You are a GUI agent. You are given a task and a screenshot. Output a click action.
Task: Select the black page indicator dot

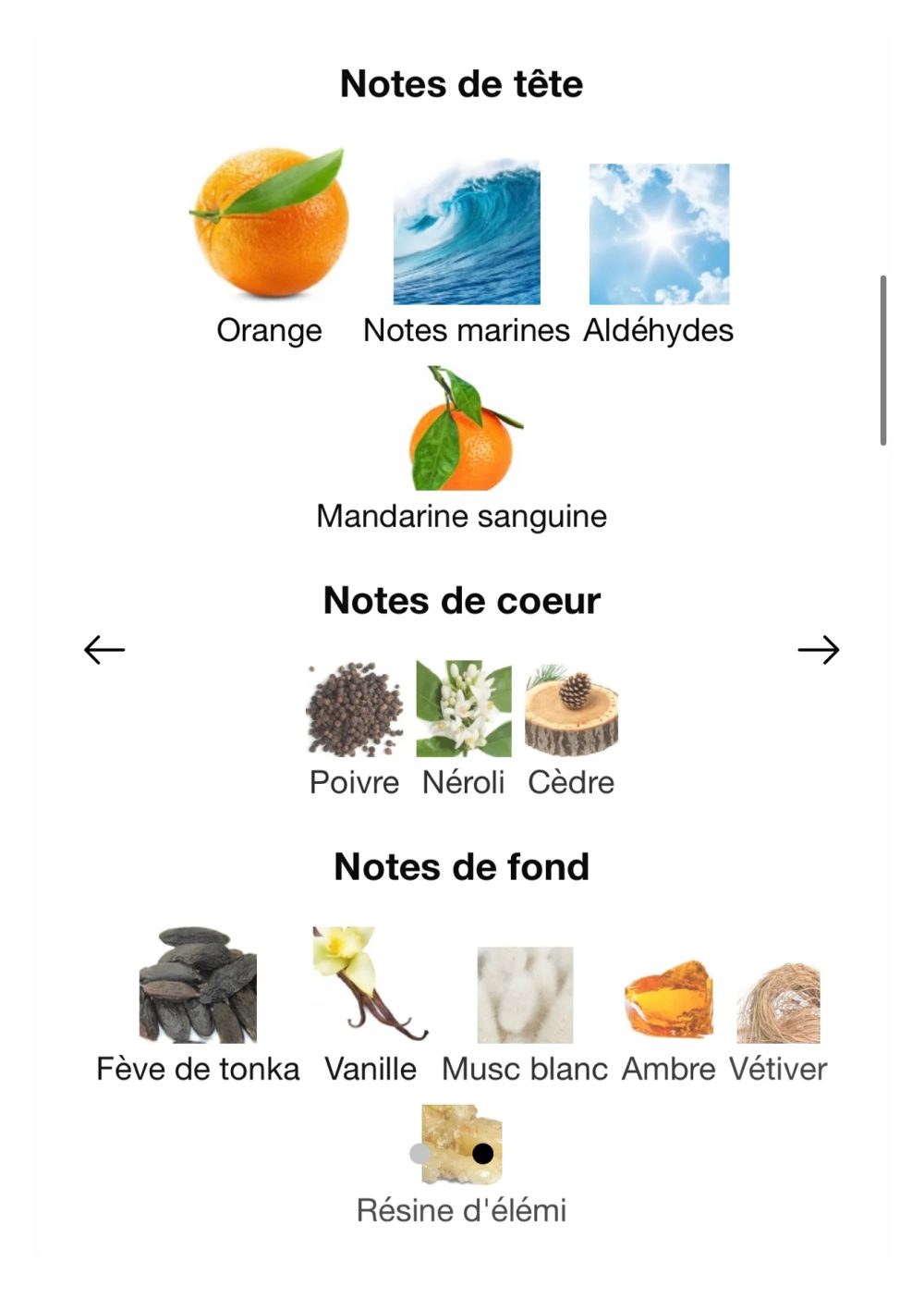tap(482, 1154)
